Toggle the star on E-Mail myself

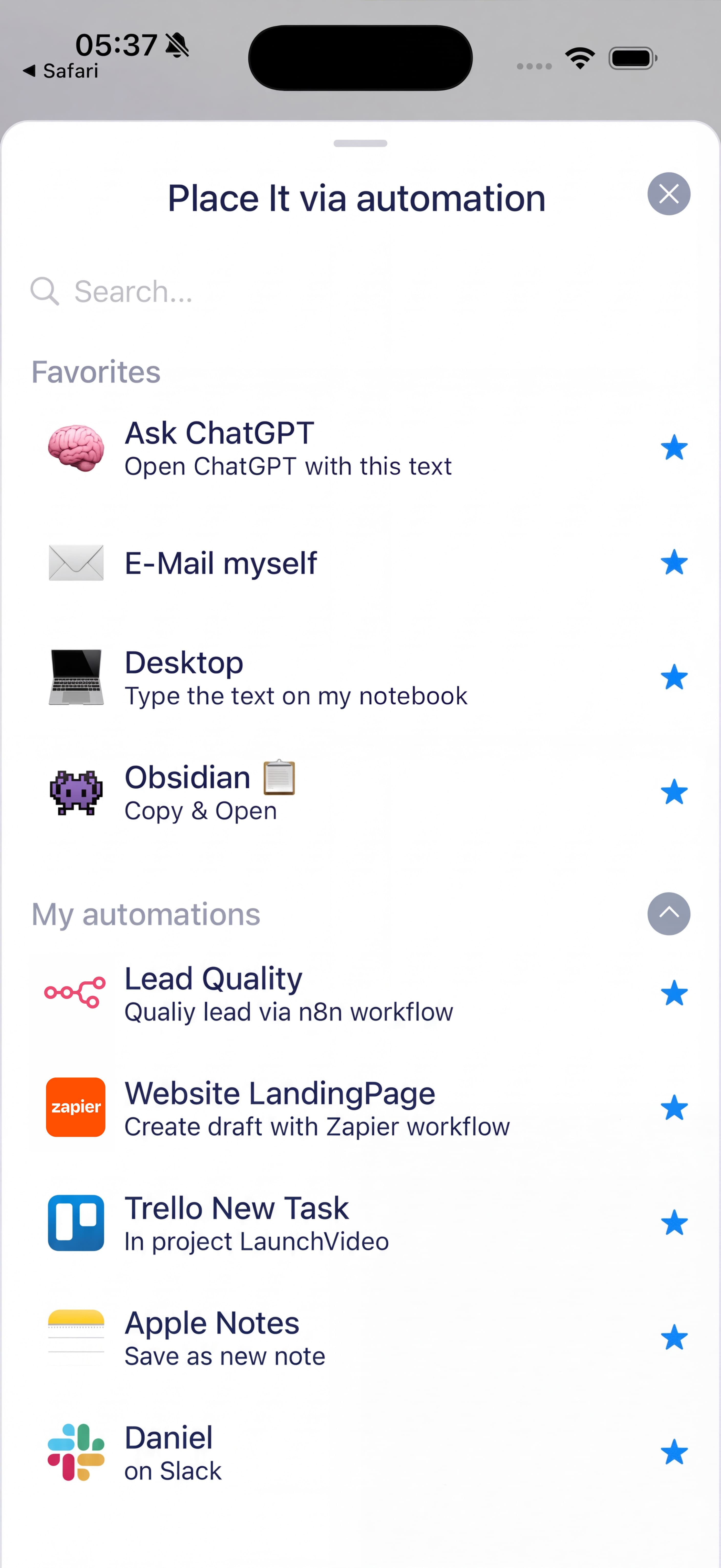(674, 563)
